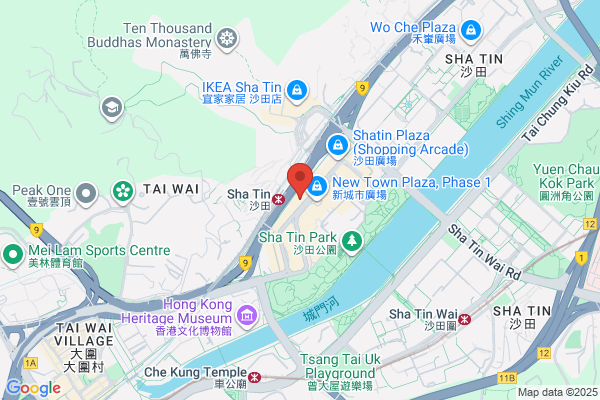
Task: Select the Ten Thousand Buddhas Monastery marker
Action: pos(227,40)
